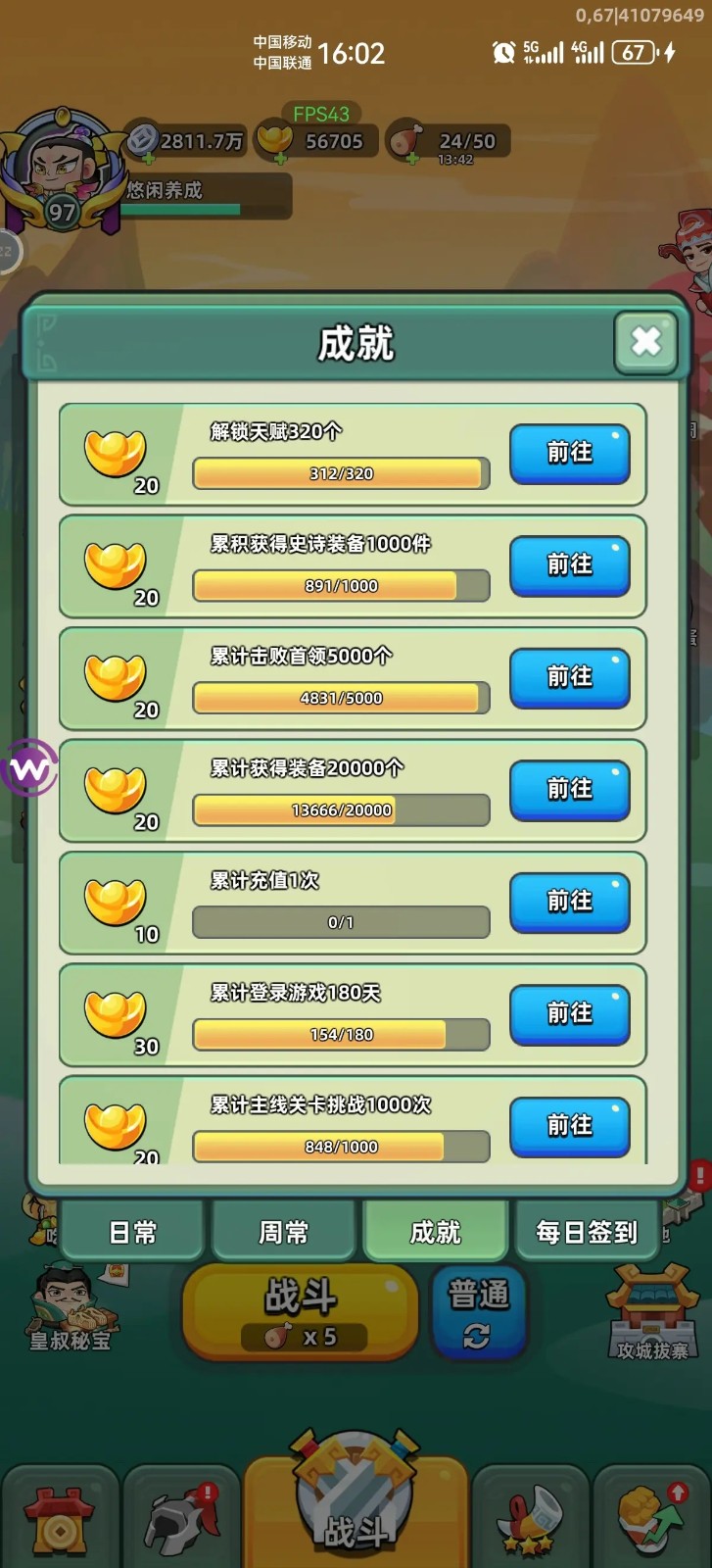The height and width of the screenshot is (1568, 712).
Task: Start battle with 战斗 x5 button
Action: pos(301,1312)
